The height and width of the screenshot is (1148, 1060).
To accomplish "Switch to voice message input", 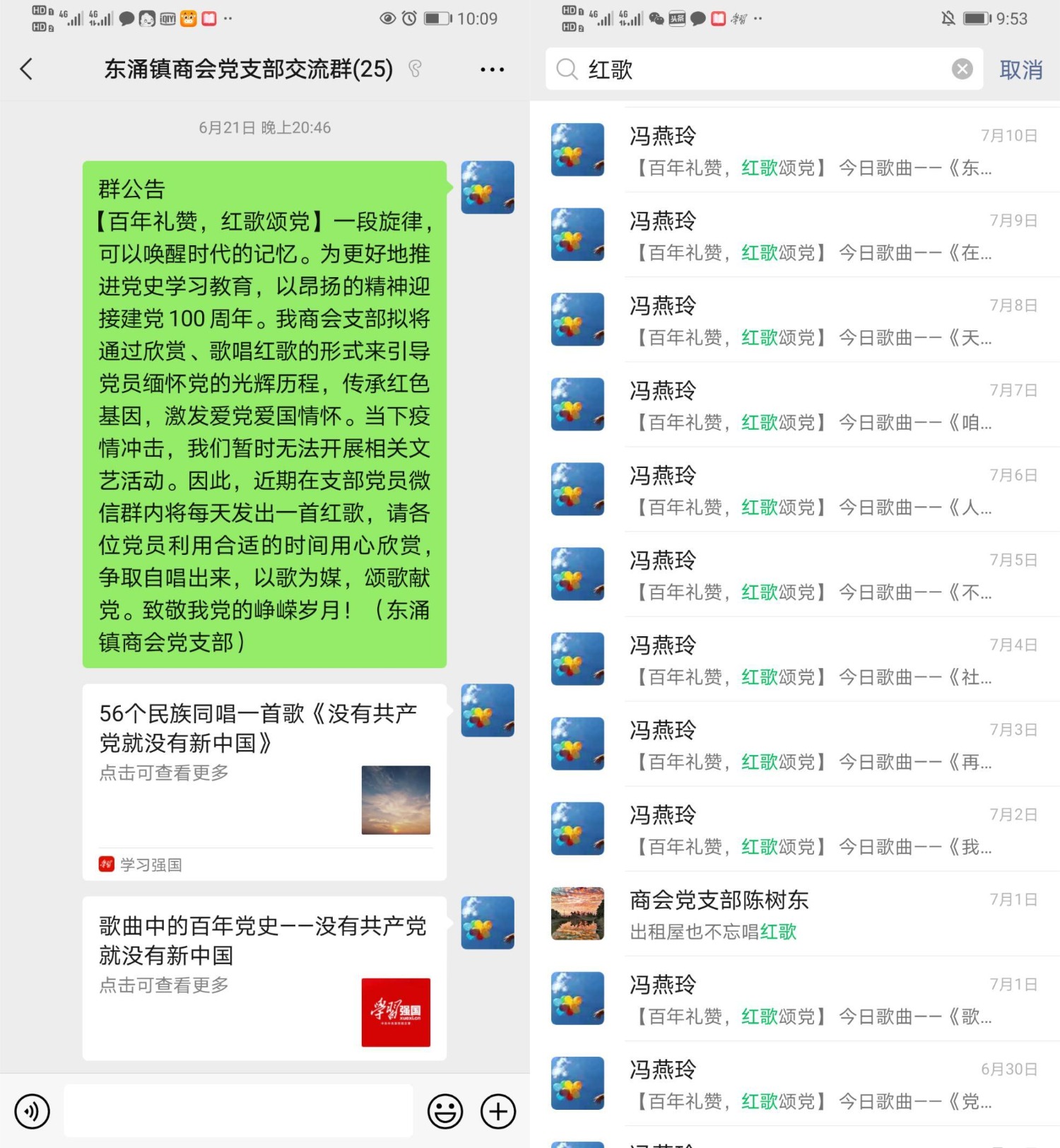I will [x=33, y=1111].
